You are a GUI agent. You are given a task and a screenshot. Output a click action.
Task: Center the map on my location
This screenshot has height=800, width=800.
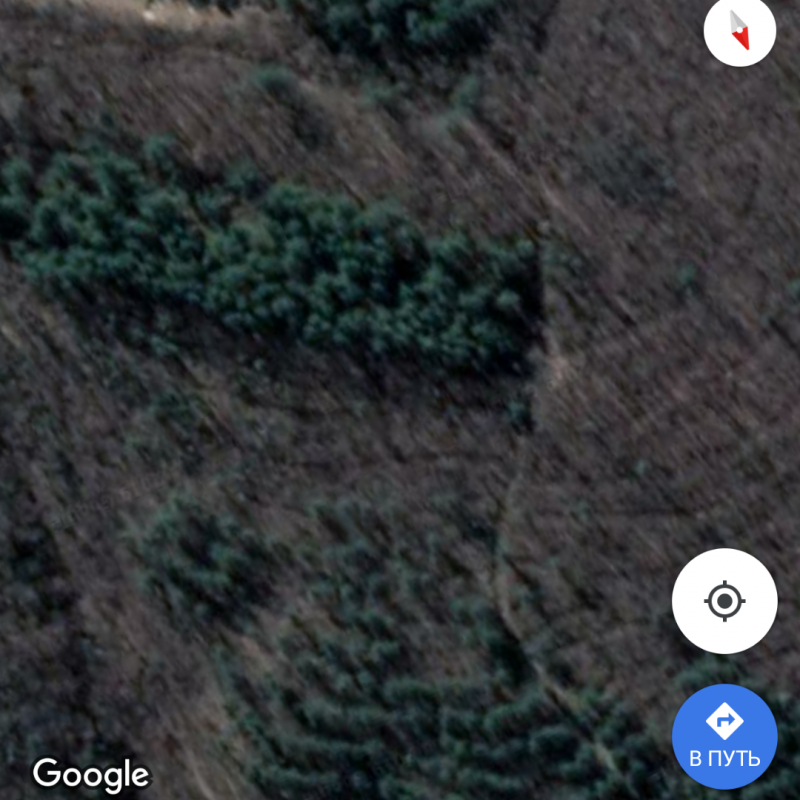724,601
